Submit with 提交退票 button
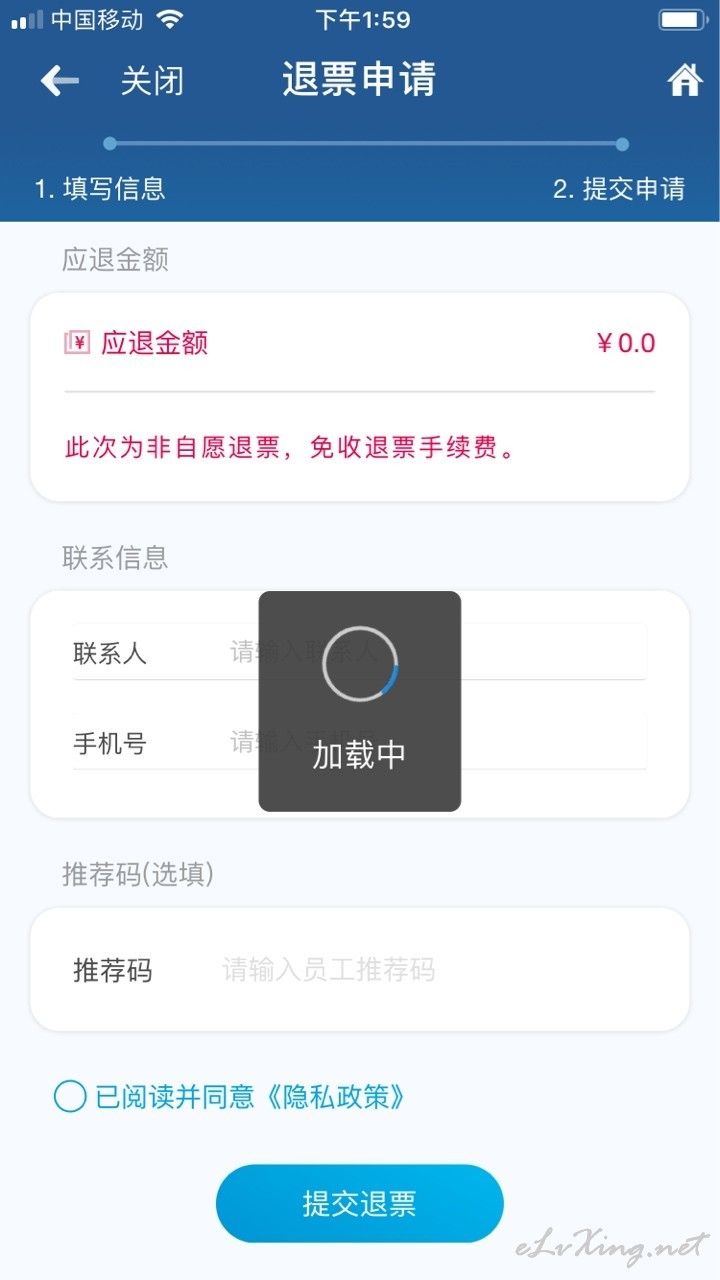 (360, 1204)
